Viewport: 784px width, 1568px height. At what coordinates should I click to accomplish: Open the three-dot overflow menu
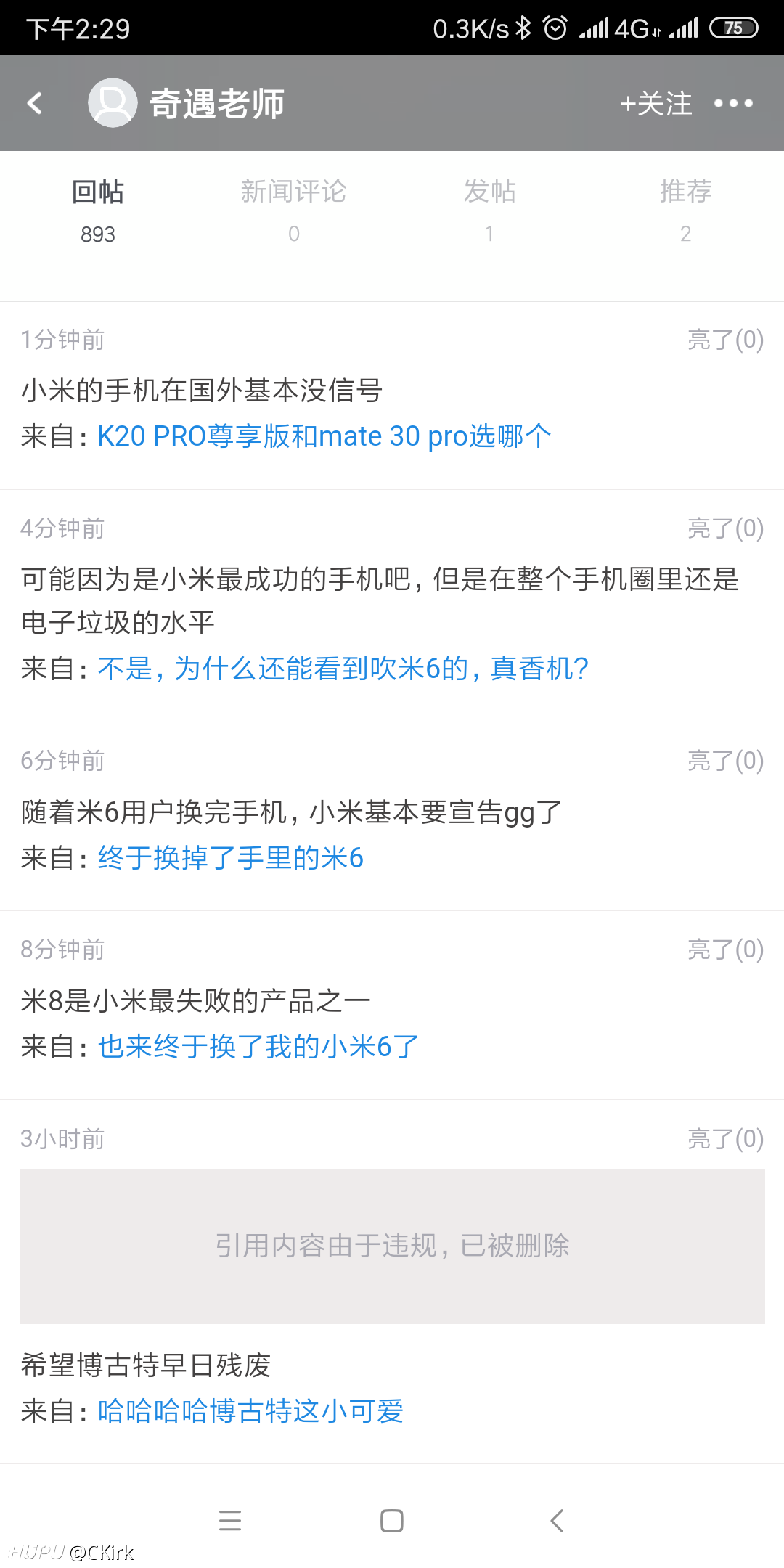[x=733, y=103]
